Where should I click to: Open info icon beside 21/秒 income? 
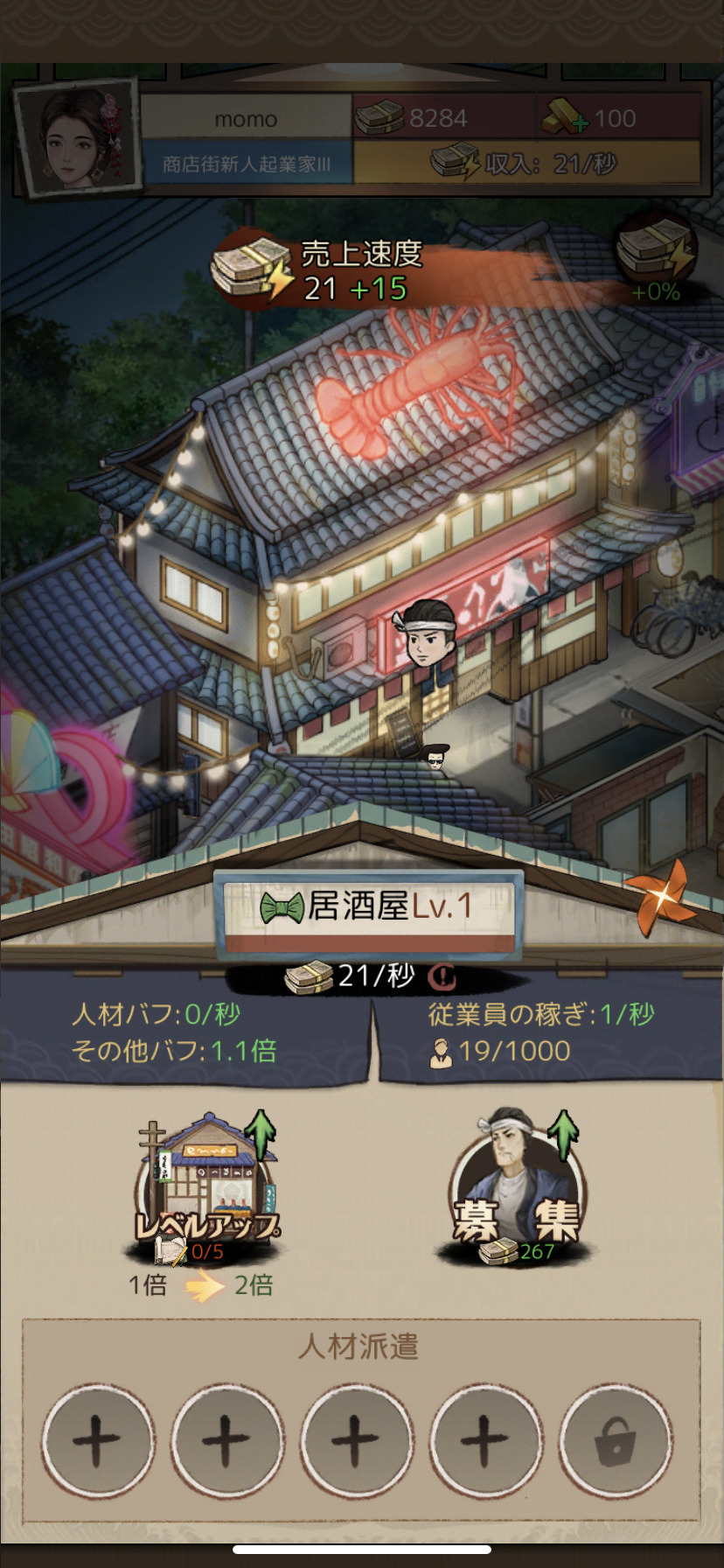point(444,976)
